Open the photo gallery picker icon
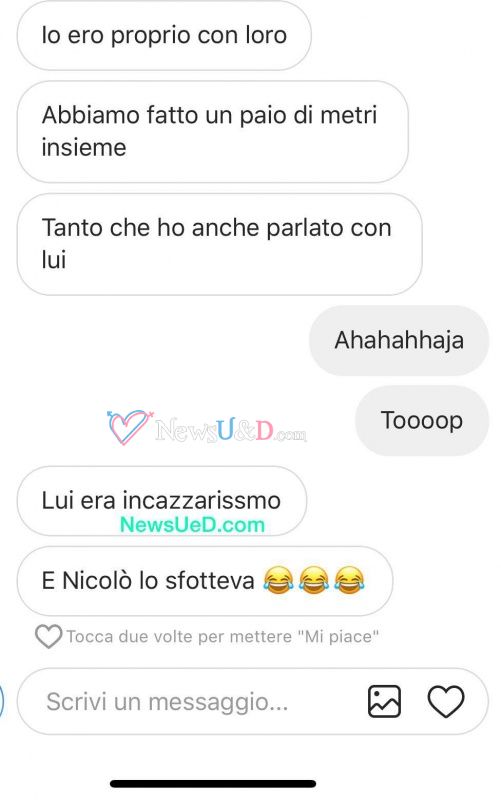This screenshot has height=800, width=501. (384, 702)
